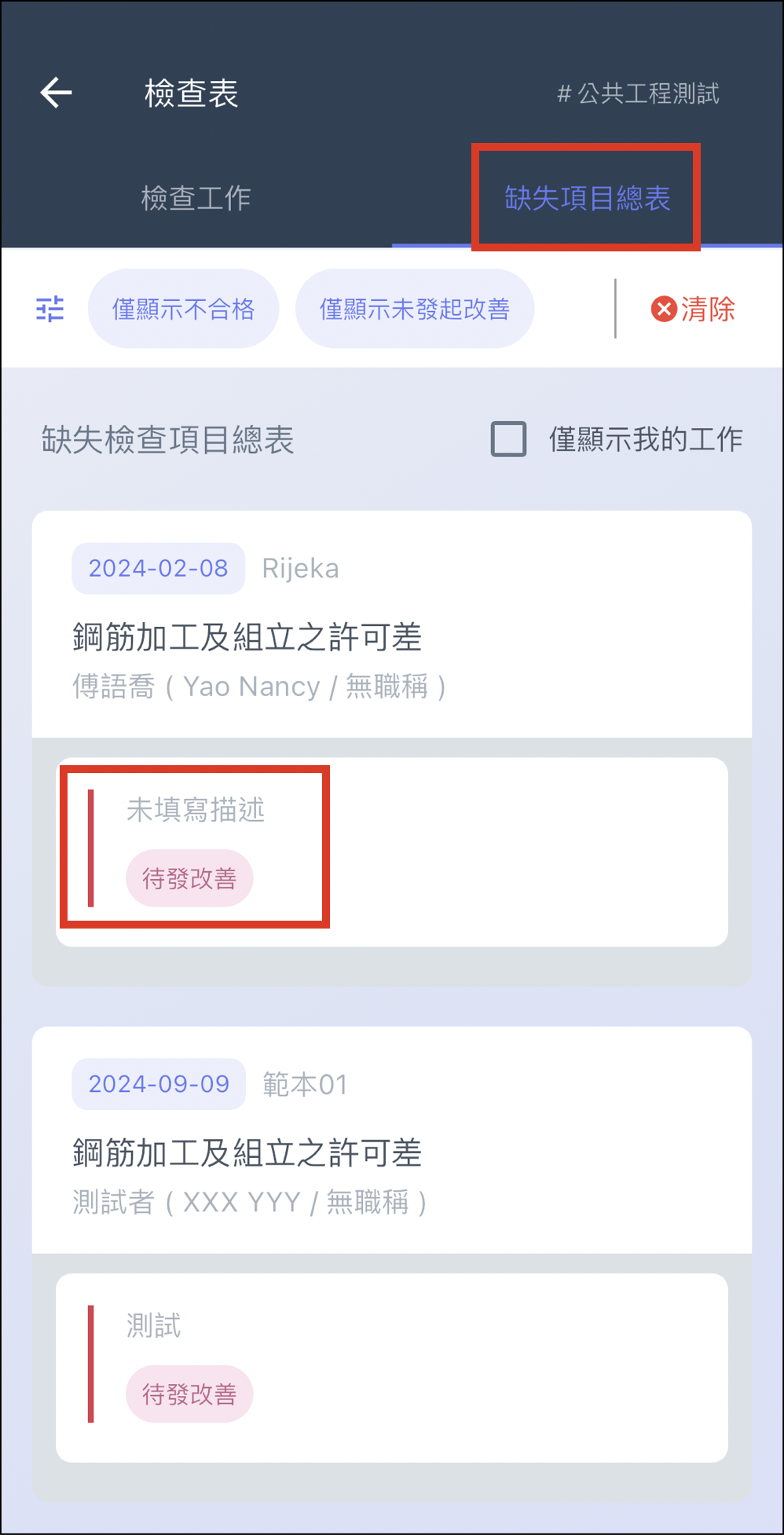Open the 測試 deficiency item
Image resolution: width=784 pixels, height=1535 pixels.
(x=391, y=1367)
